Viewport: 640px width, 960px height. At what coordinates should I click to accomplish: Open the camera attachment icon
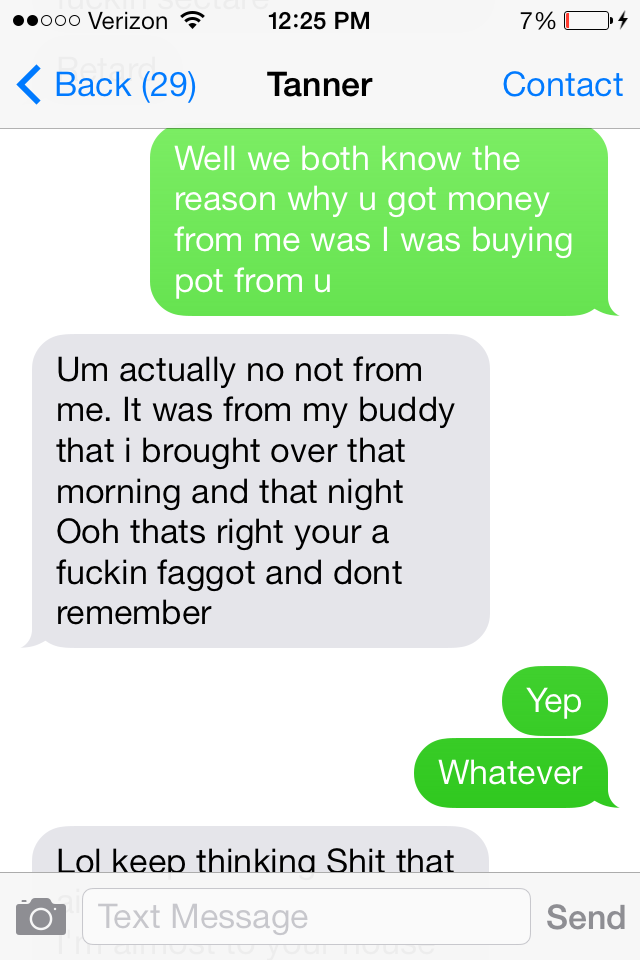coord(40,916)
